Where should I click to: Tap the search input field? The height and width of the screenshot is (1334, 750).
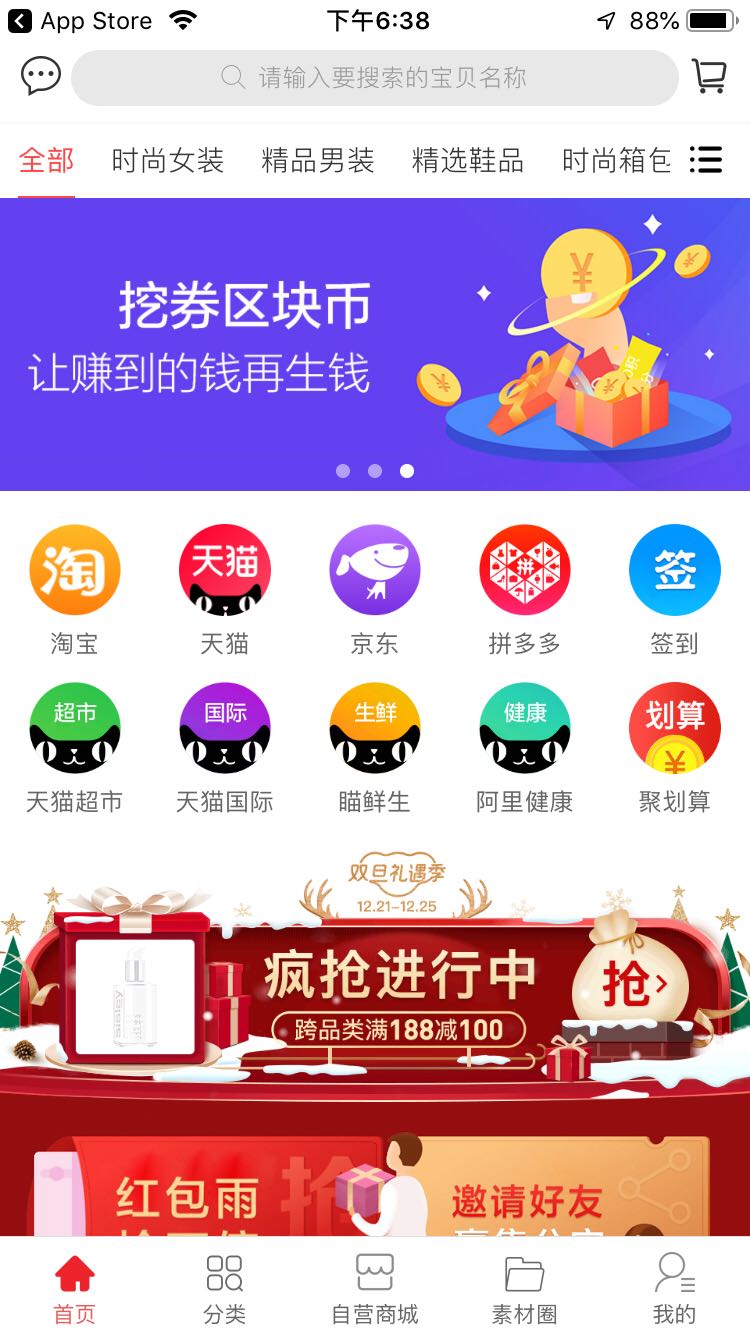click(375, 76)
